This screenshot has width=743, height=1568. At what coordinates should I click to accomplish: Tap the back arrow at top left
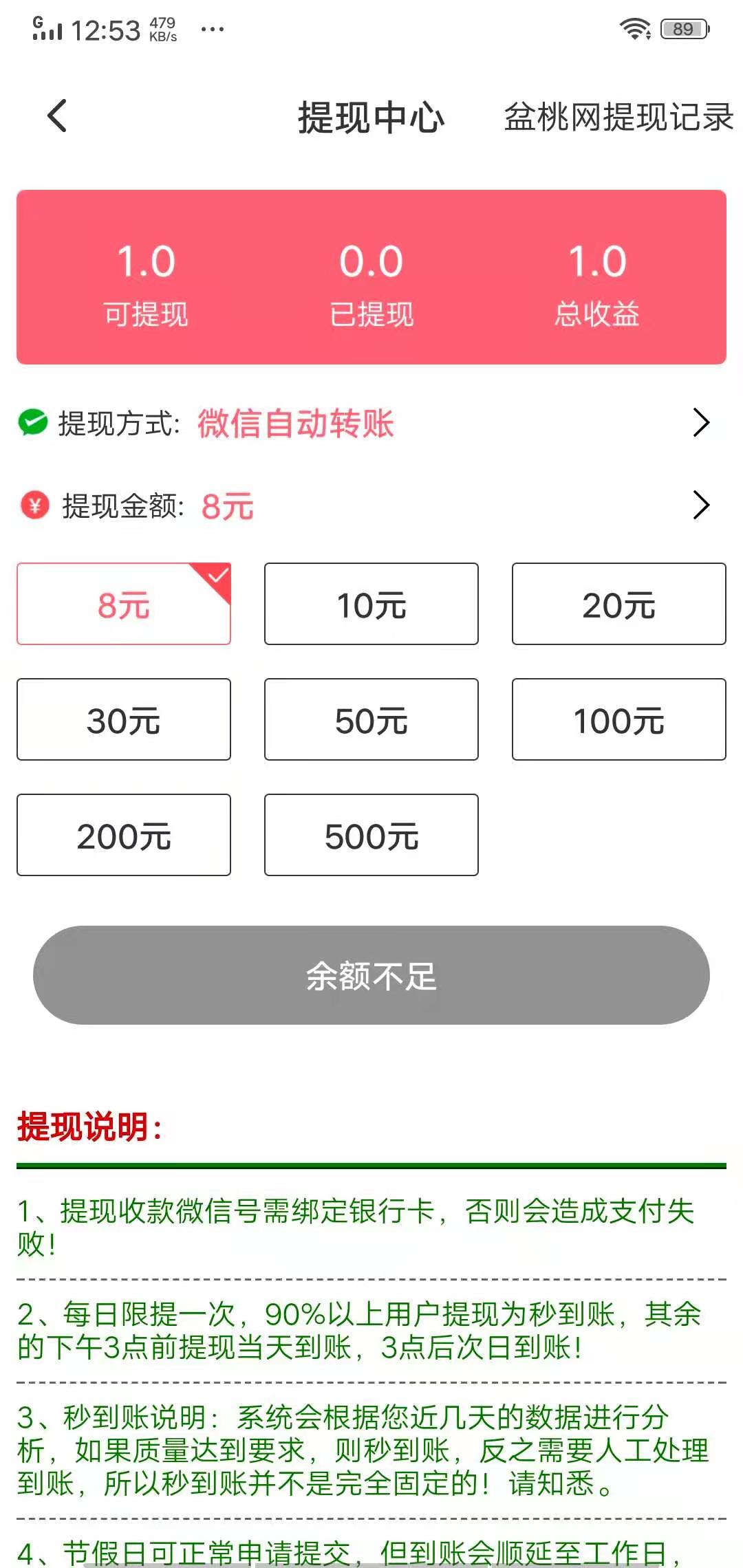(57, 117)
